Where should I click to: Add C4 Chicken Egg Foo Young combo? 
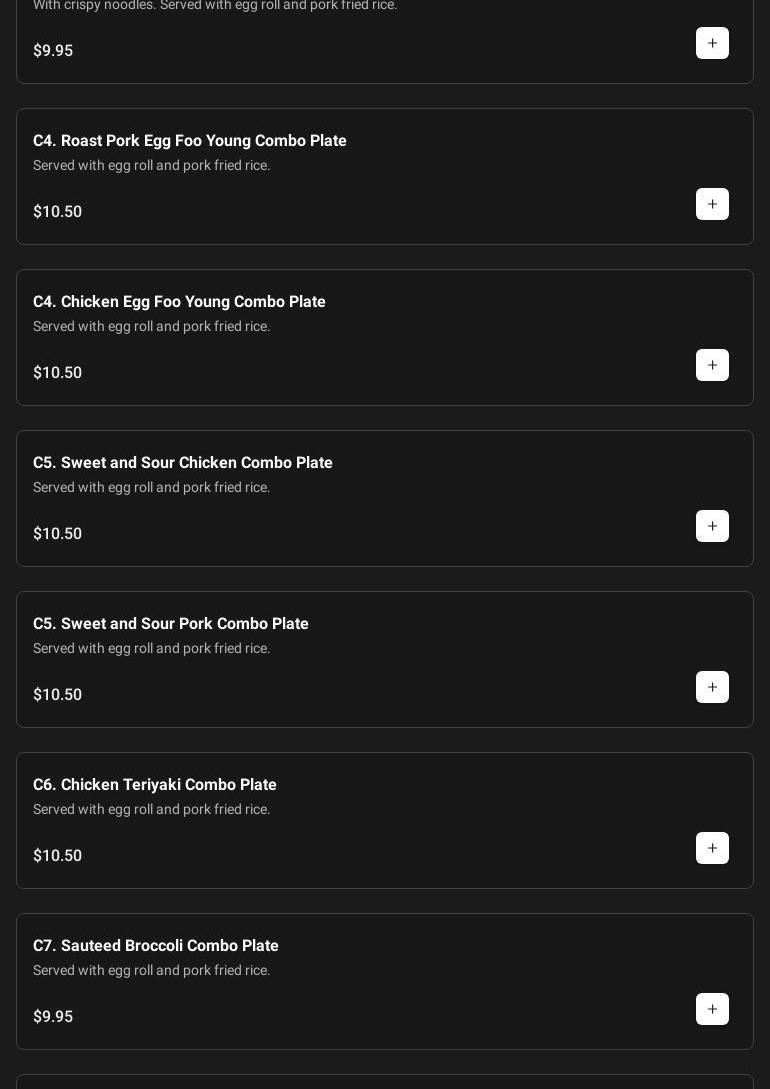[x=712, y=365]
